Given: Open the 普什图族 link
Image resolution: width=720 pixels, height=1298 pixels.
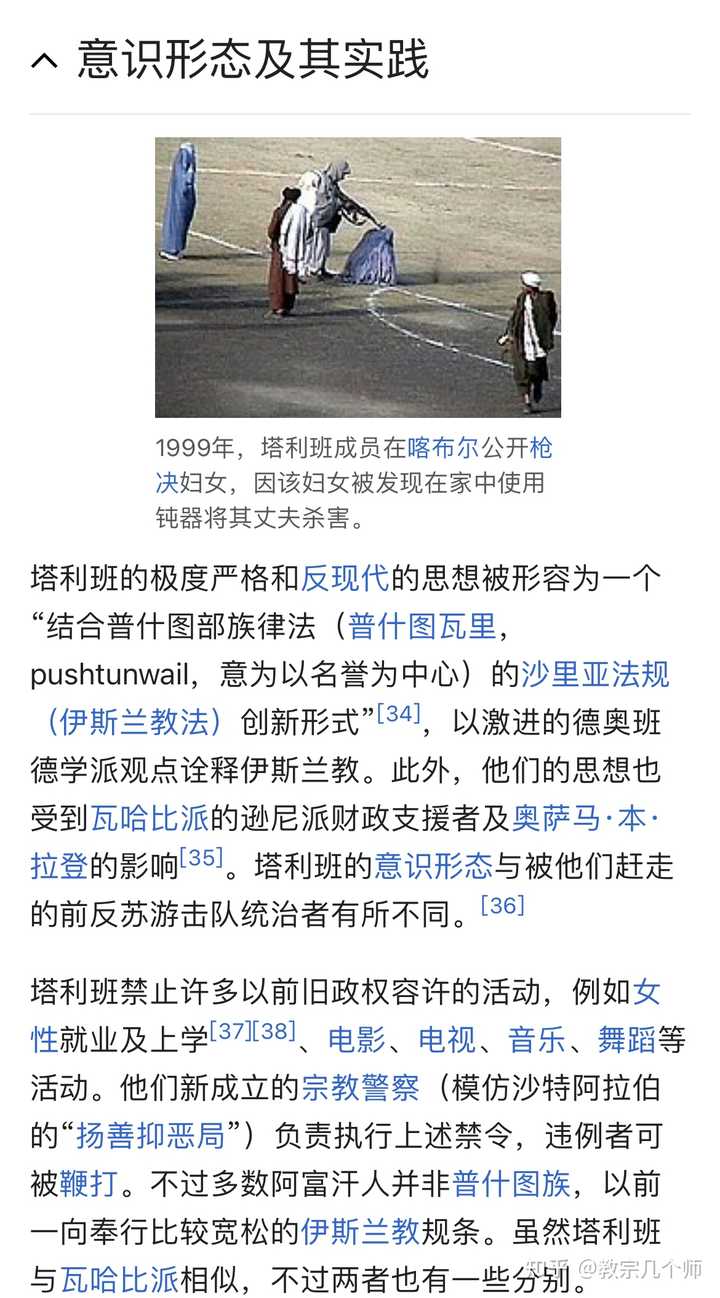Looking at the screenshot, I should point(511,1184).
